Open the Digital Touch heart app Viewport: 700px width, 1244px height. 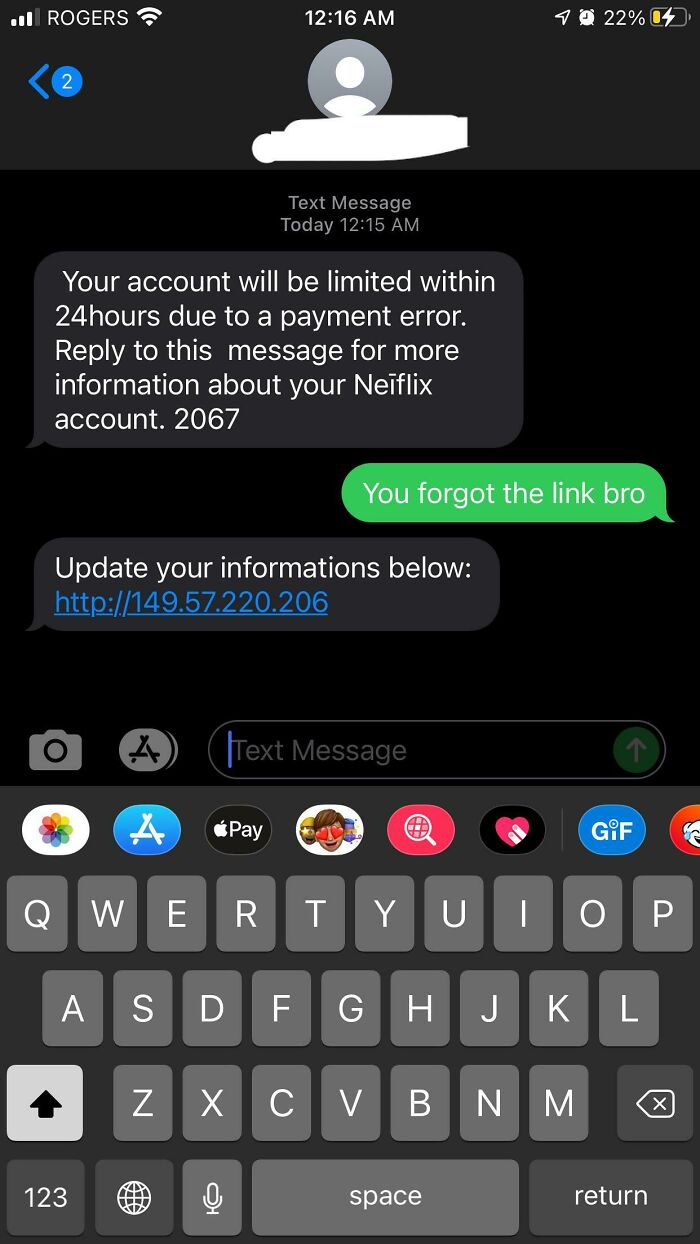point(512,830)
